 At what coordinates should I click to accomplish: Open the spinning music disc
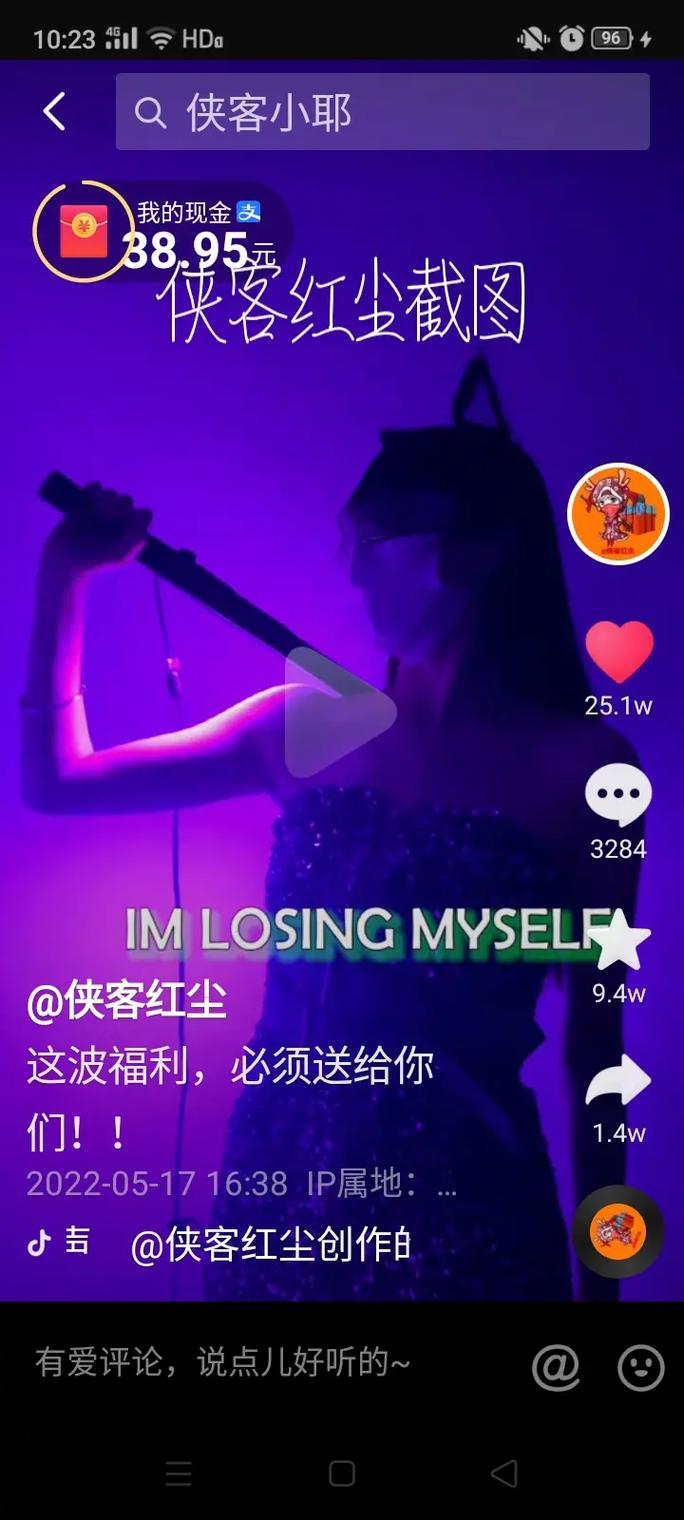tap(618, 1231)
